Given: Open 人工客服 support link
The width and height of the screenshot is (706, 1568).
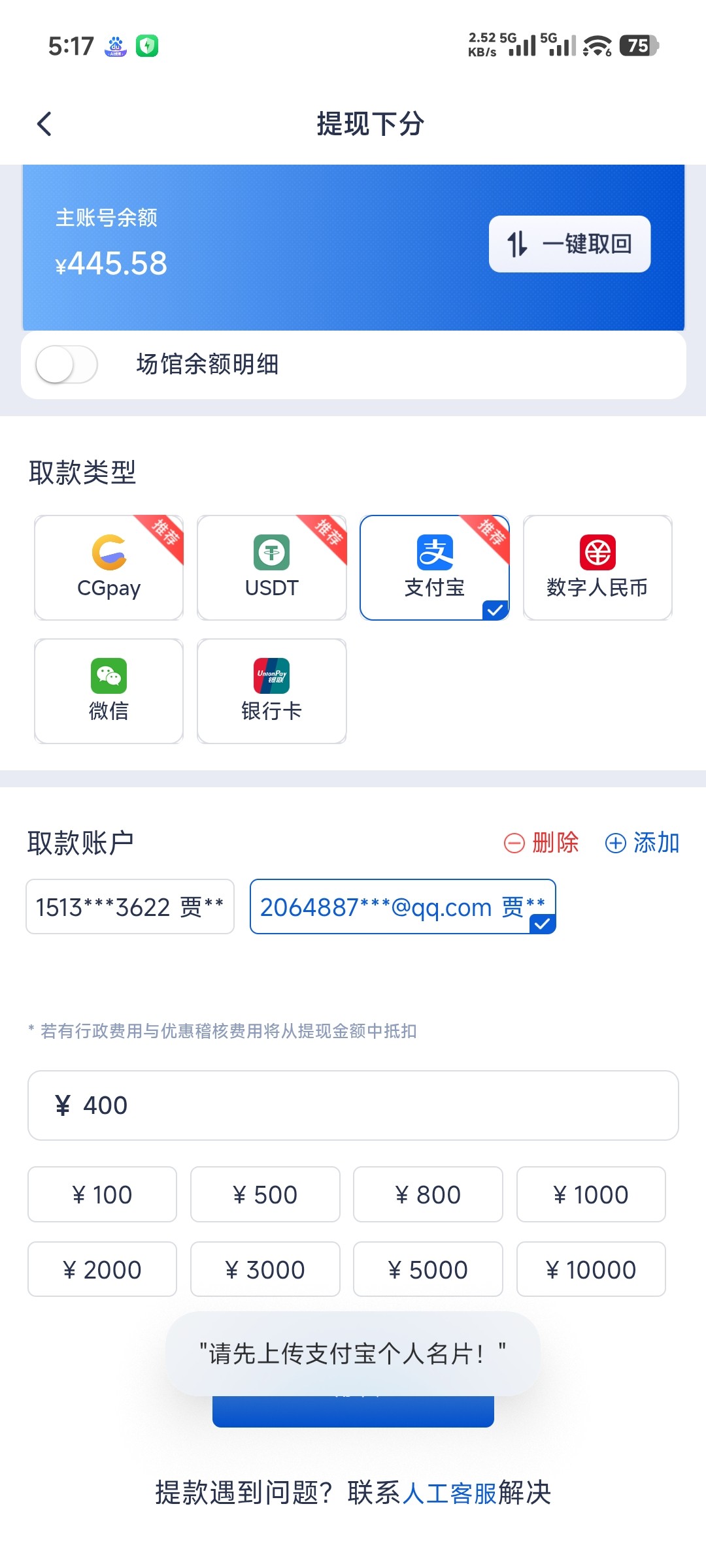Looking at the screenshot, I should (450, 1494).
